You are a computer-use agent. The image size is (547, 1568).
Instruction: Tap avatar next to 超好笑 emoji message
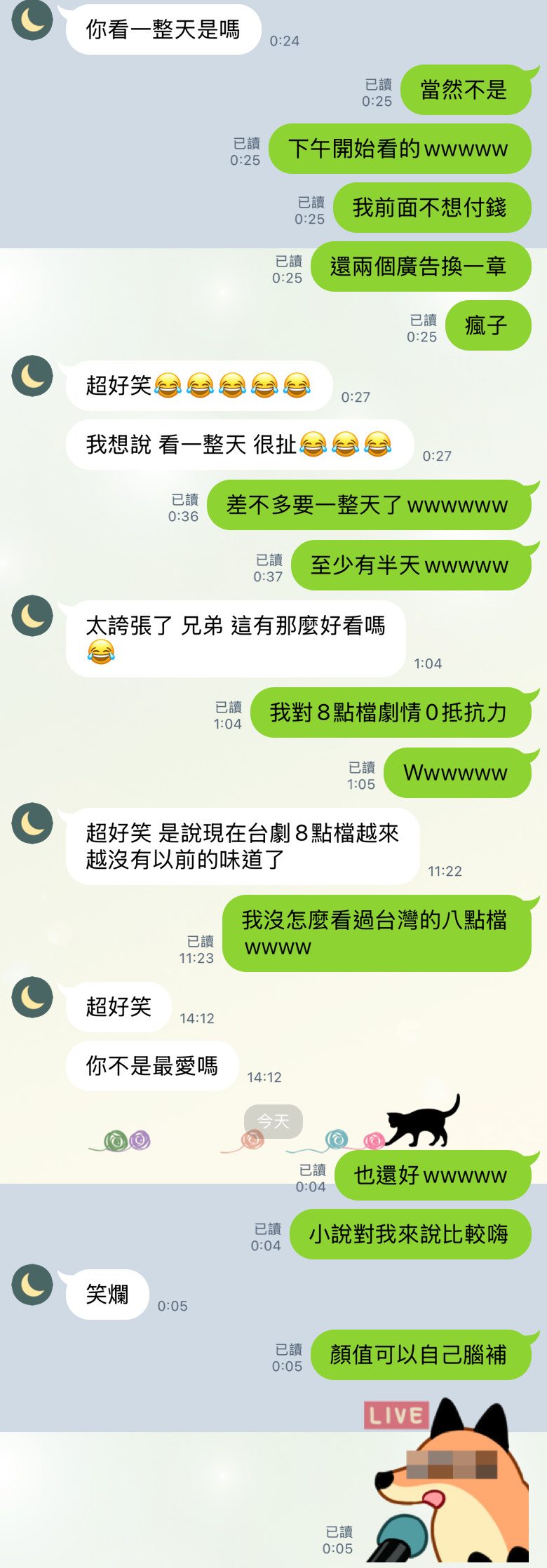[32, 376]
